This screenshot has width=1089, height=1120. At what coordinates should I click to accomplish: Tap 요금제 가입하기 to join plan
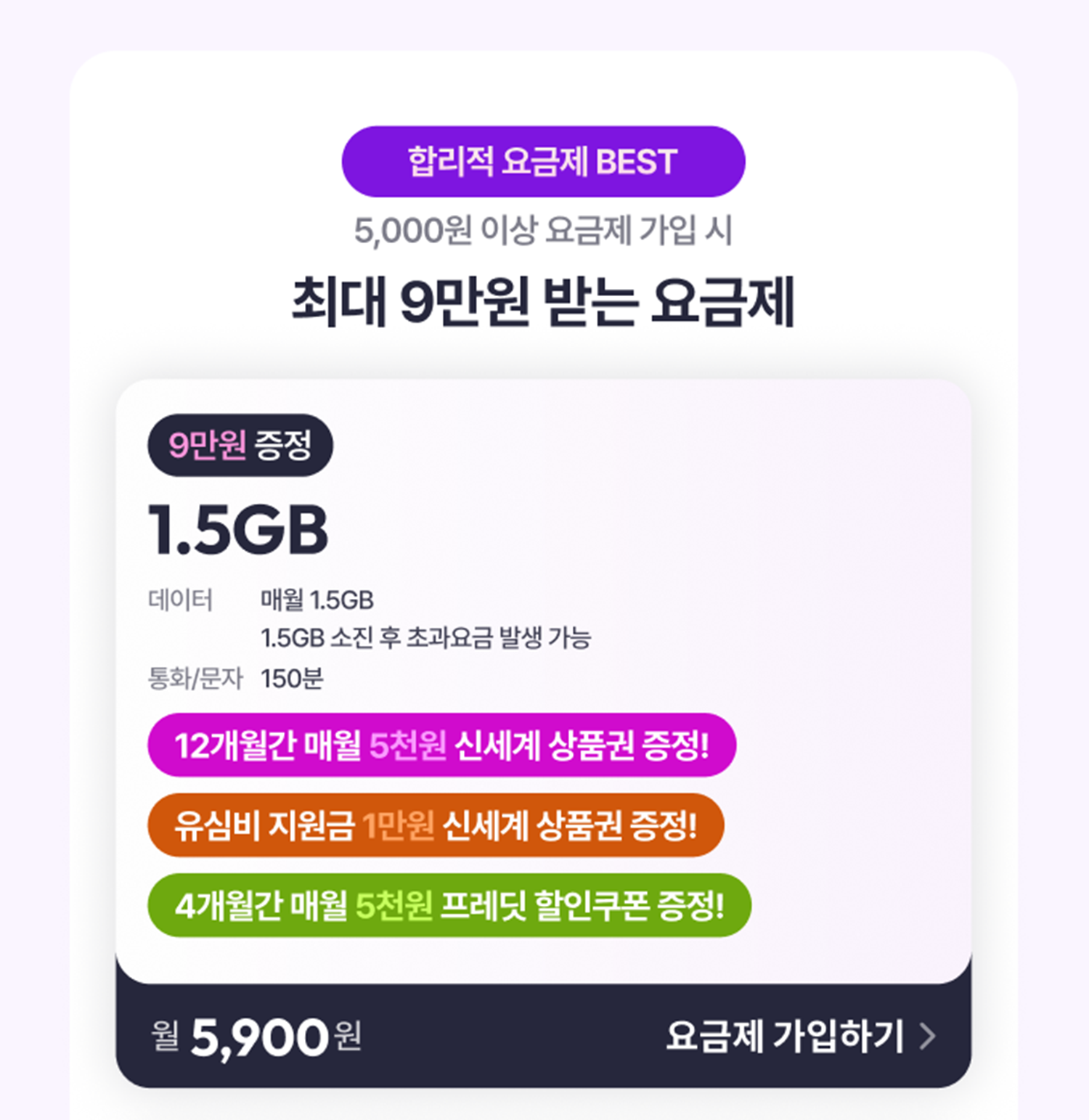800,1036
